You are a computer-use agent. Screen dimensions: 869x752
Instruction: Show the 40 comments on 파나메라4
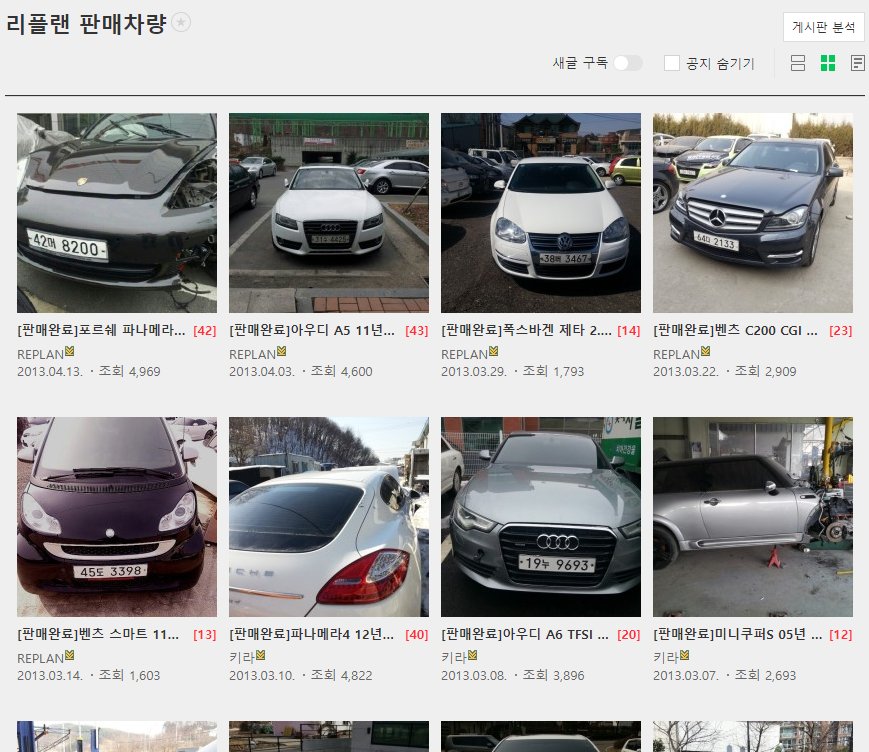[416, 635]
